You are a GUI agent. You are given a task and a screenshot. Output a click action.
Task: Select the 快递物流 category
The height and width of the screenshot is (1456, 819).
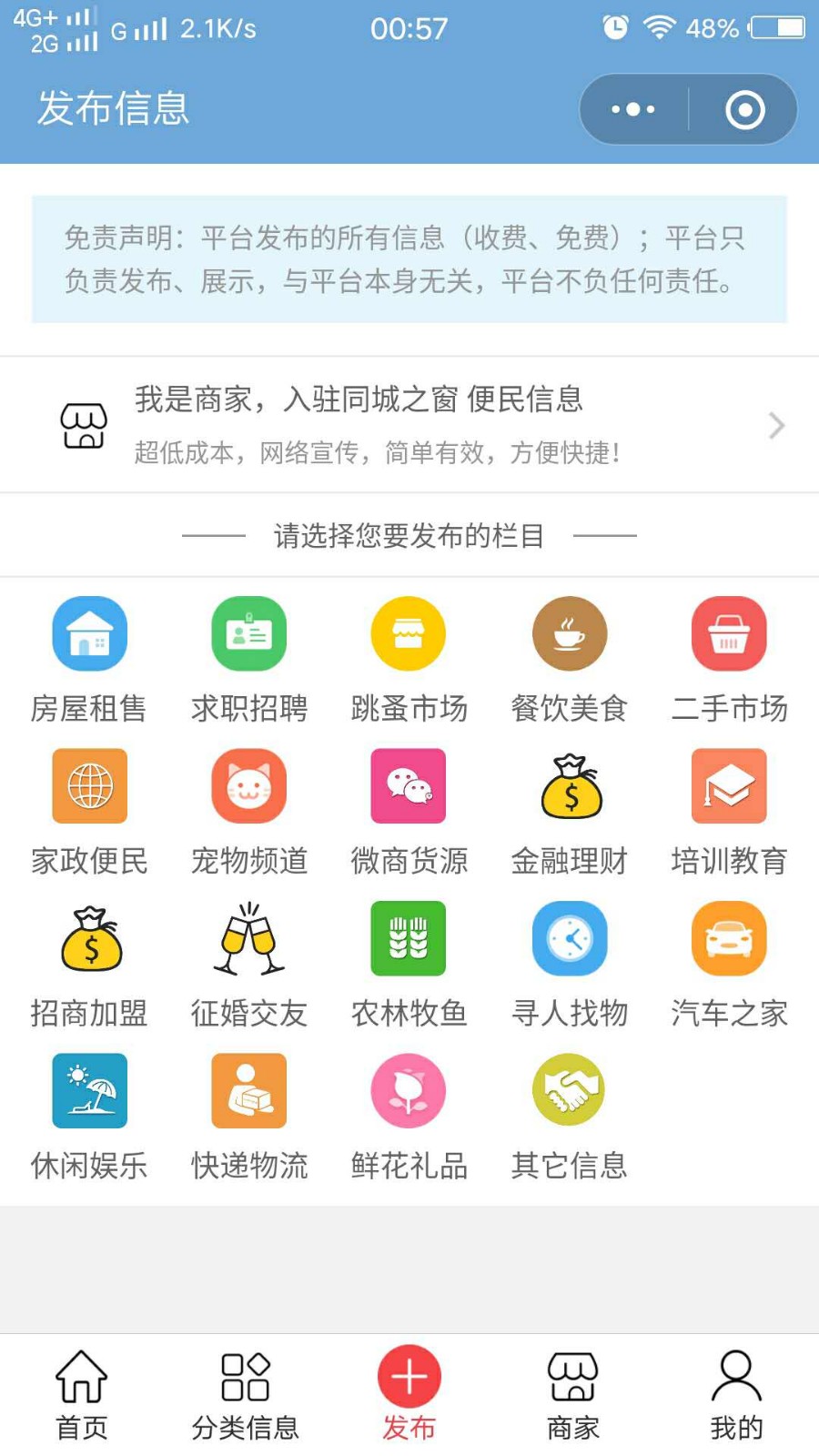point(249,1117)
